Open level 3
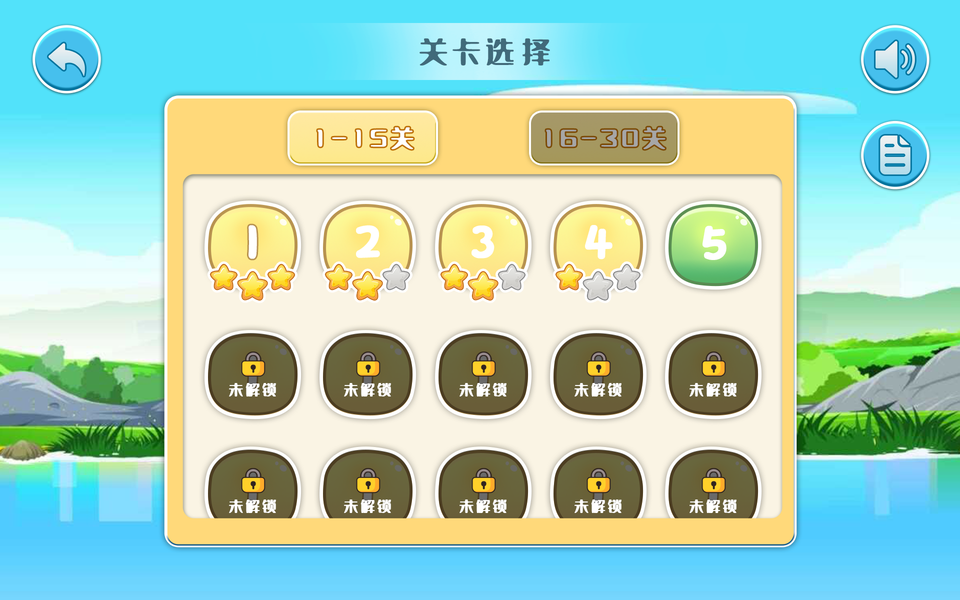960x600 pixels. tap(482, 248)
